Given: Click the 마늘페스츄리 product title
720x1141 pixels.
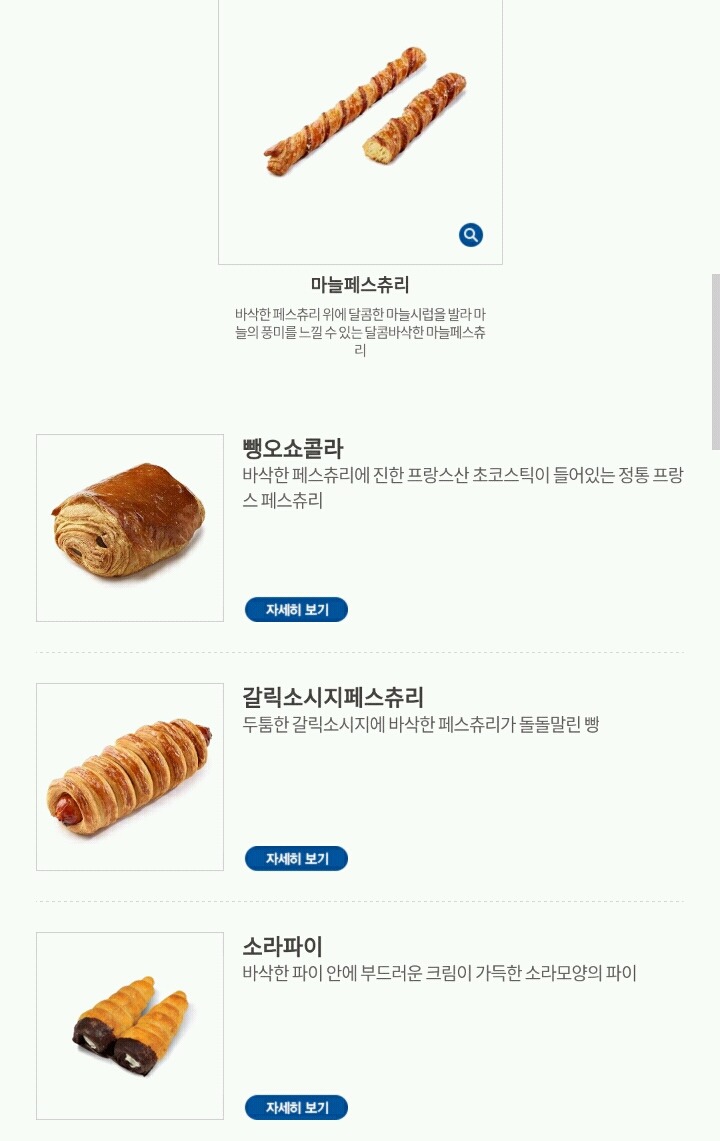Looking at the screenshot, I should [359, 285].
